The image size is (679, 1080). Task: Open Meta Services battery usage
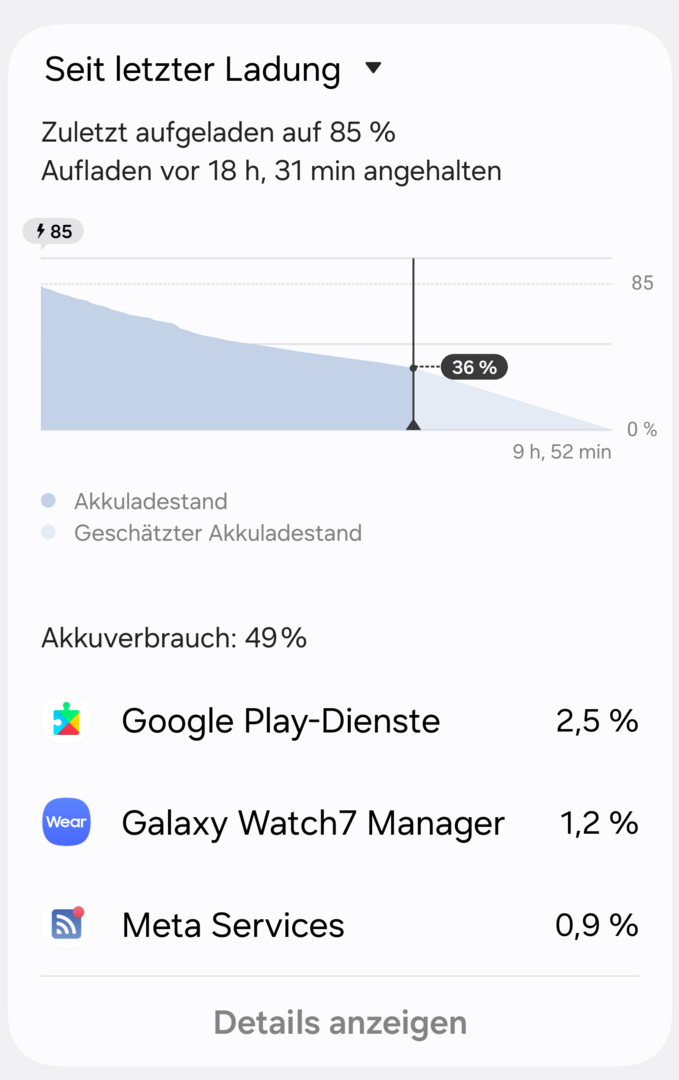(340, 925)
